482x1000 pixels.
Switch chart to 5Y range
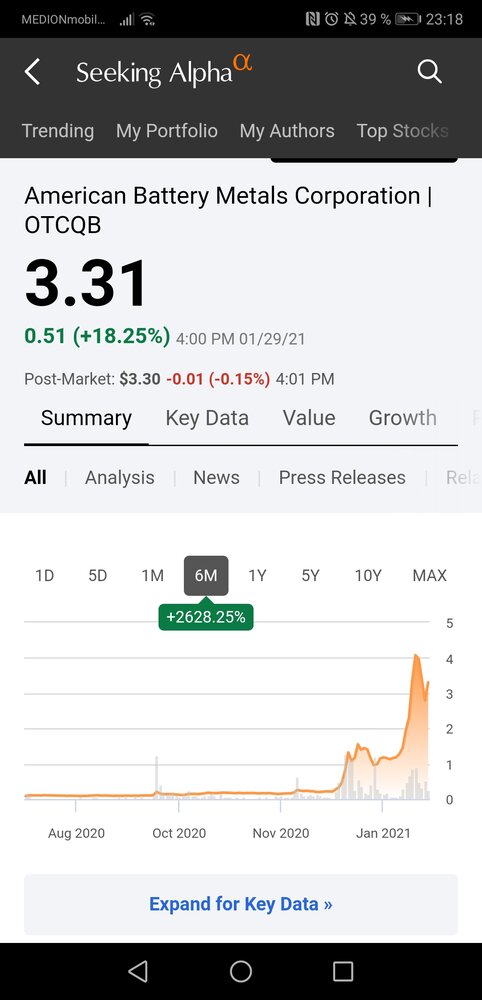(310, 576)
